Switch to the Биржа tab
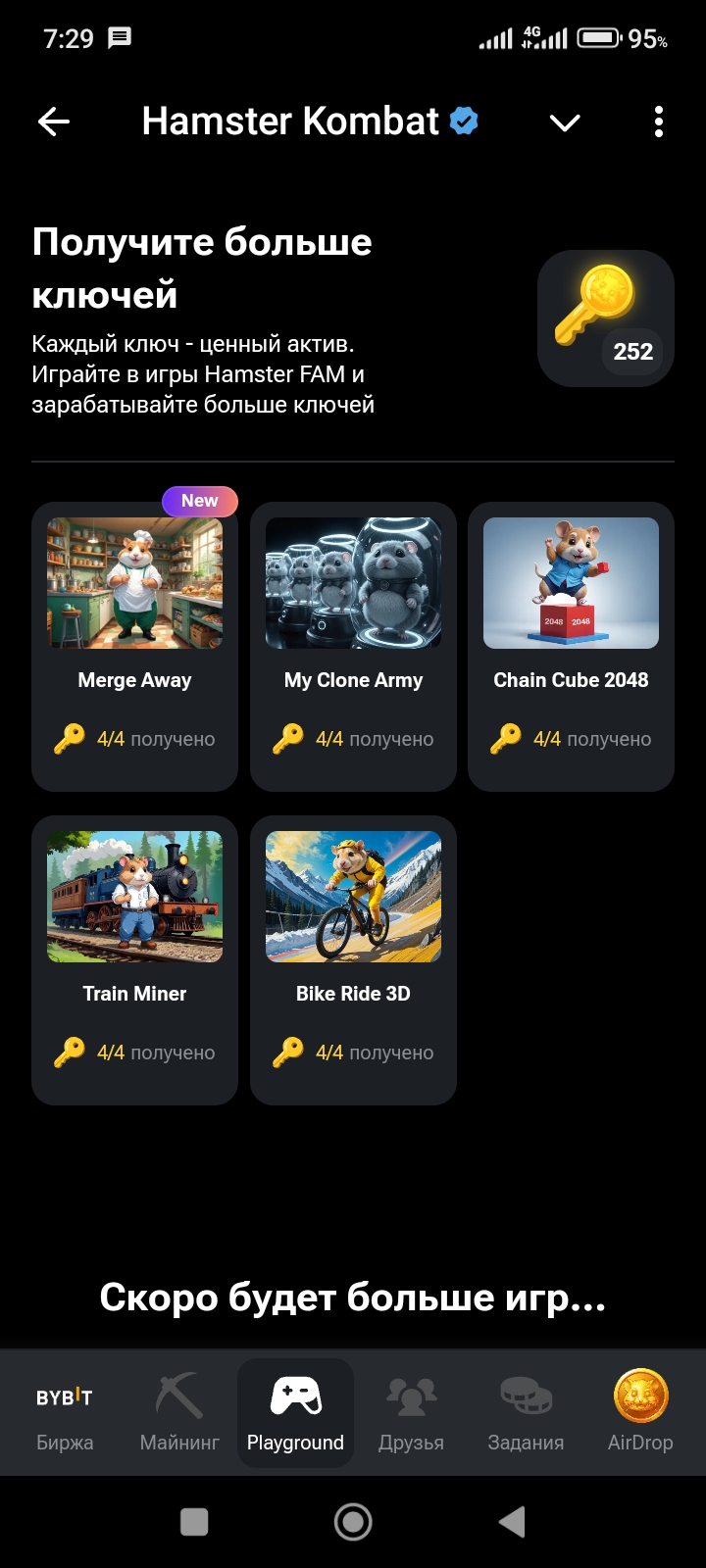 (x=65, y=1413)
